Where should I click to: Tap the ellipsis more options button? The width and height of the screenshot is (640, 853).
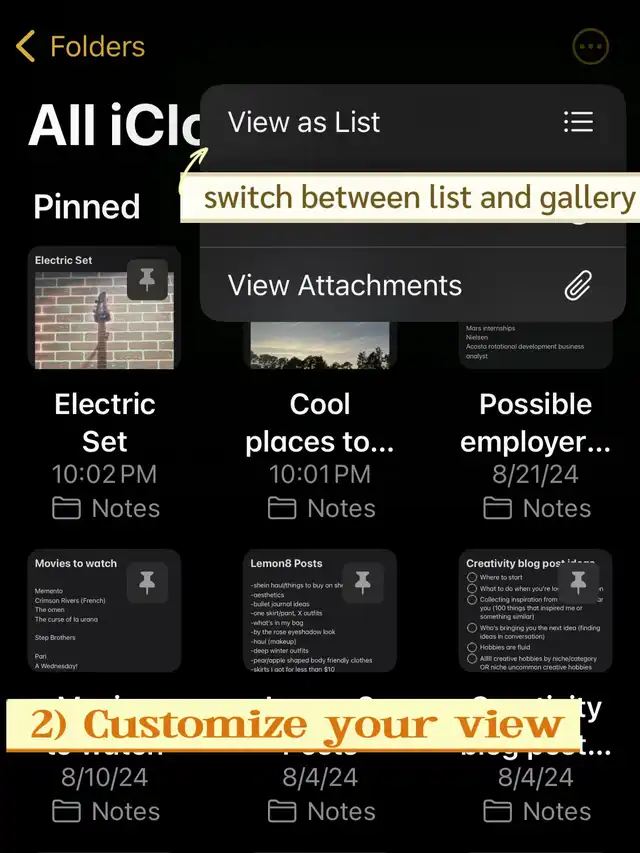(590, 46)
